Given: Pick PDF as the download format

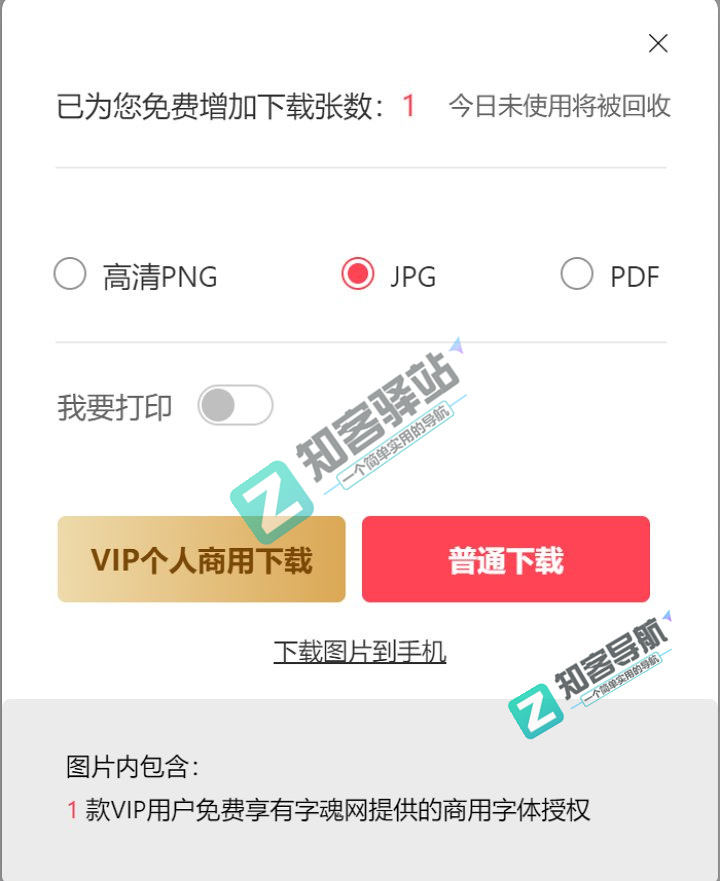Looking at the screenshot, I should [577, 273].
